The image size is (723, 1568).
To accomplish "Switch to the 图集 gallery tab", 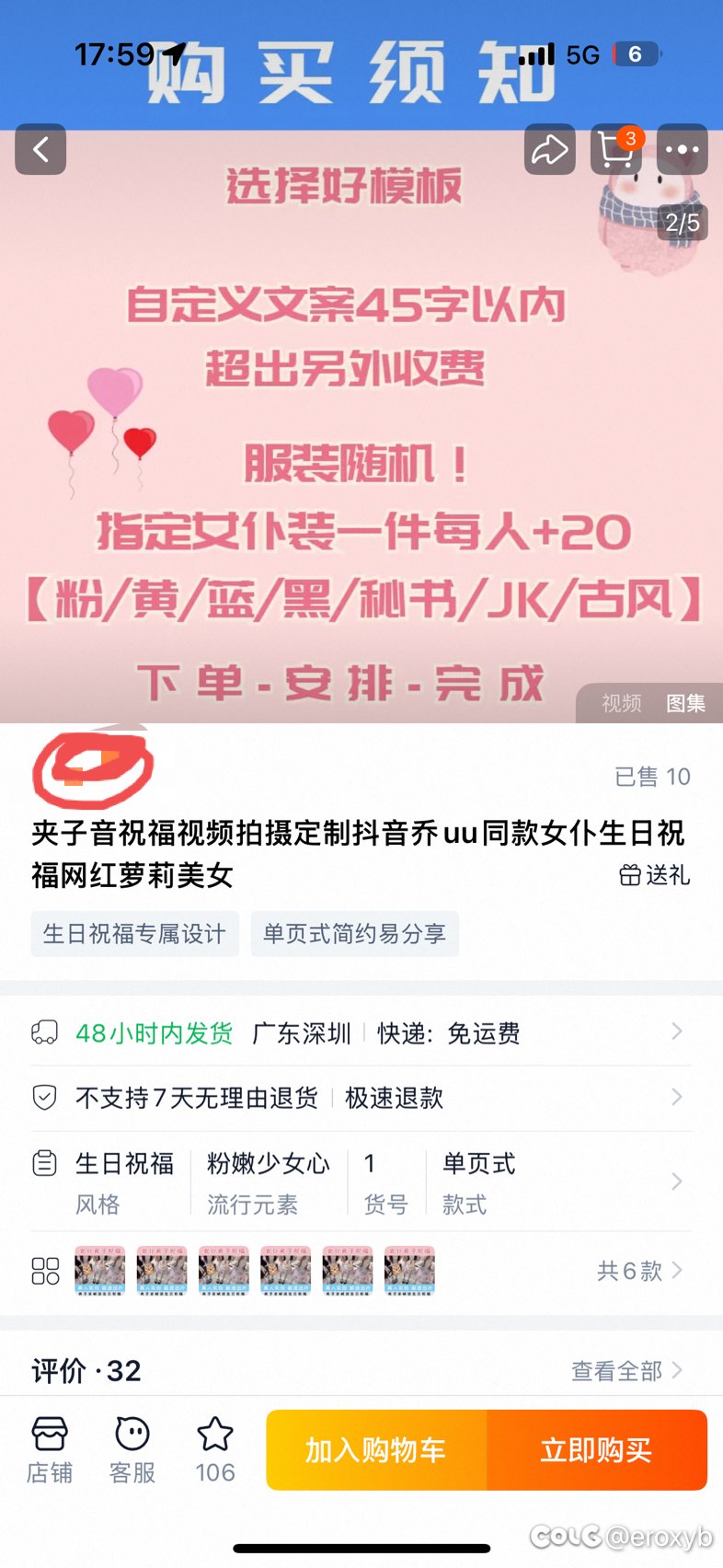I will (685, 703).
